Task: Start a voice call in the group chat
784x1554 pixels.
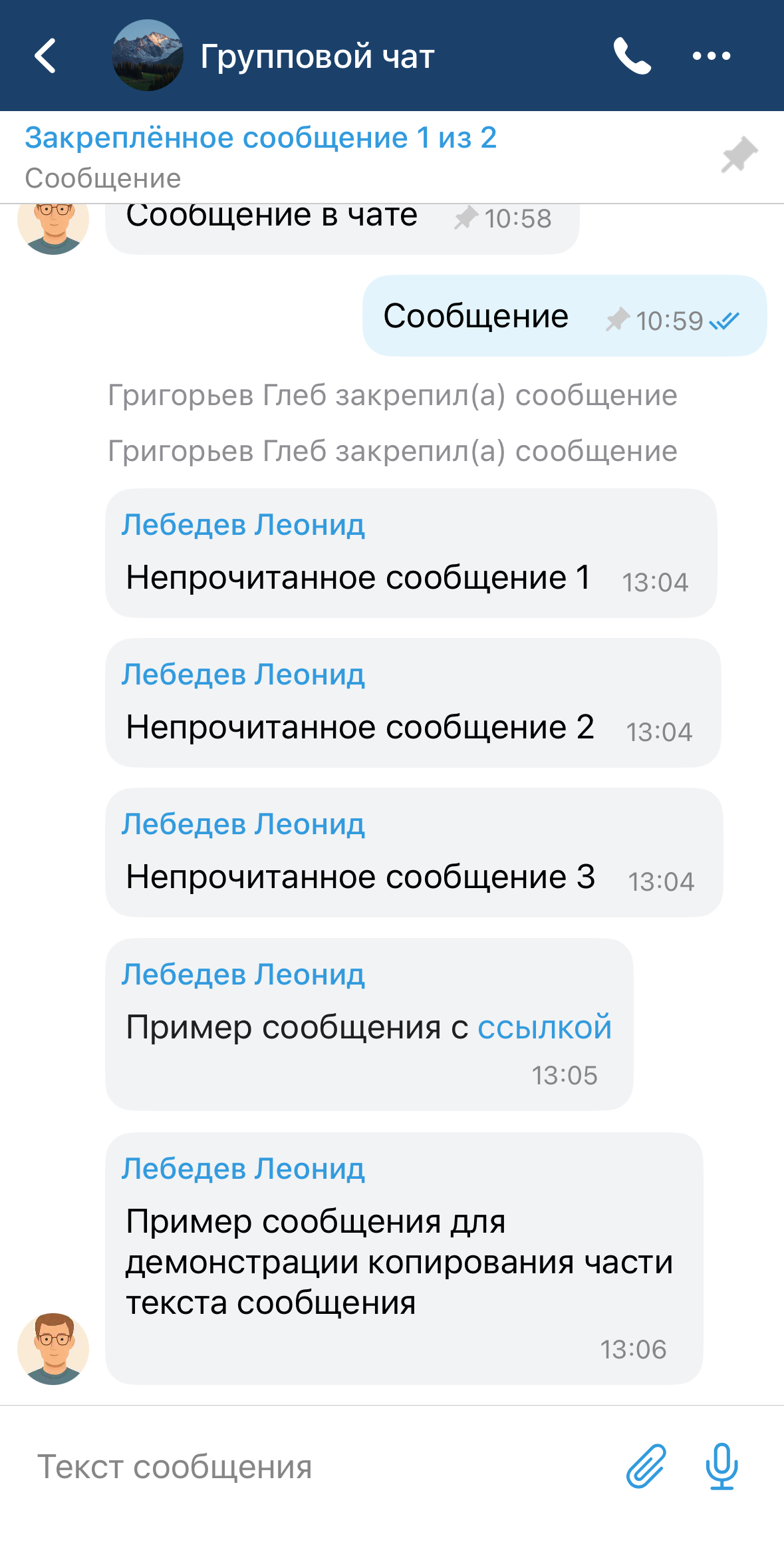Action: (631, 56)
